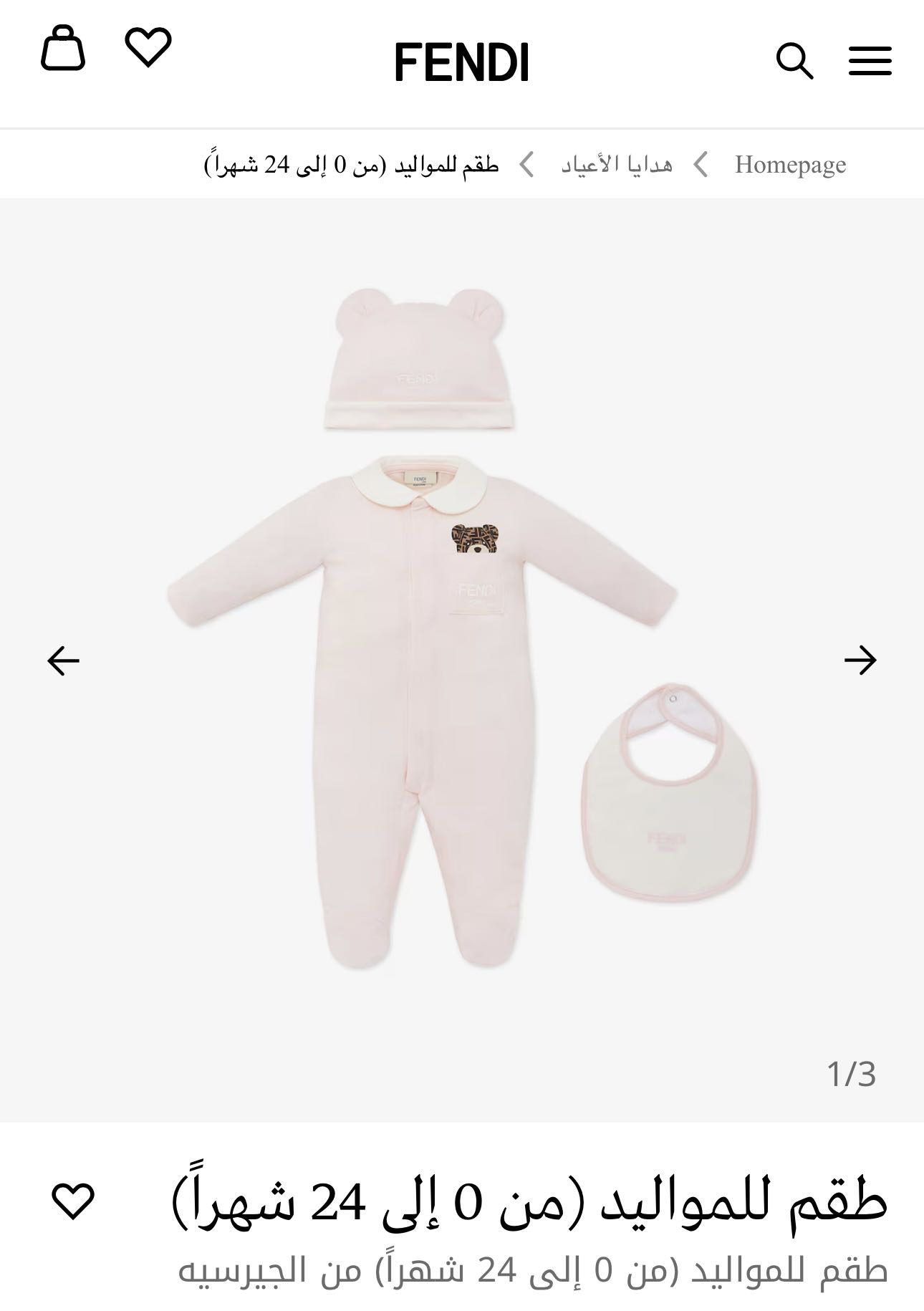Open the shopping bag
Screen dimensions: 924x1311
coord(63,49)
